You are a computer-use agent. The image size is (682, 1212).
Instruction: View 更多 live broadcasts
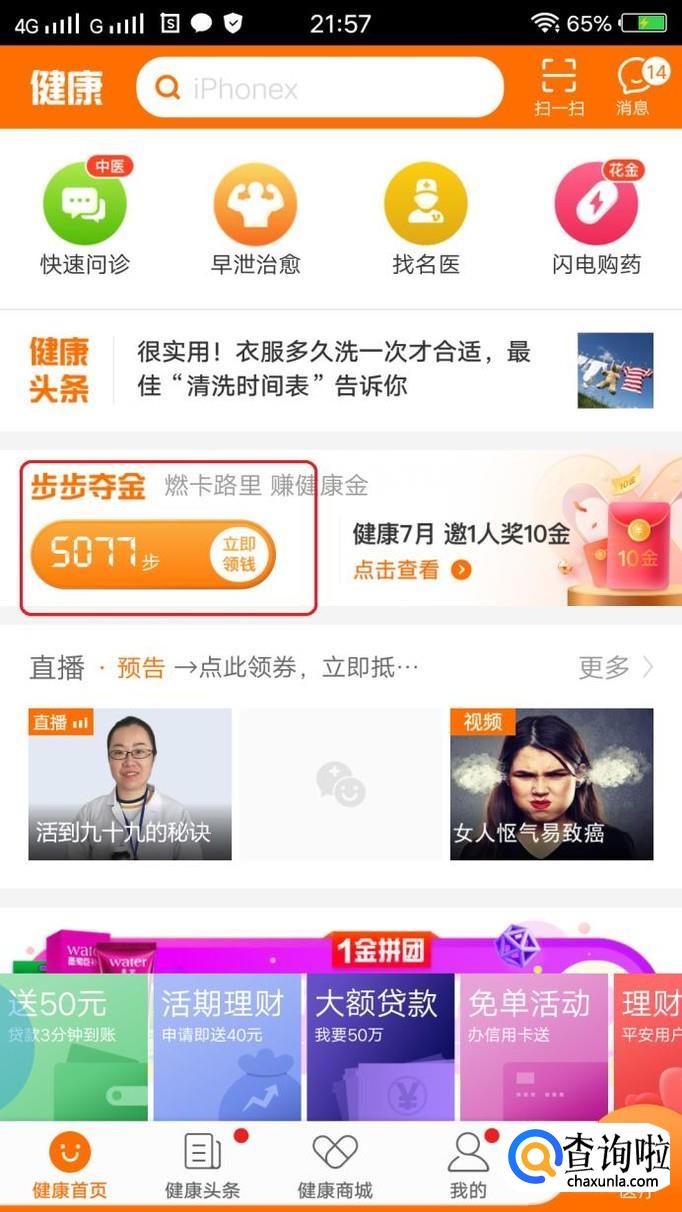point(614,667)
